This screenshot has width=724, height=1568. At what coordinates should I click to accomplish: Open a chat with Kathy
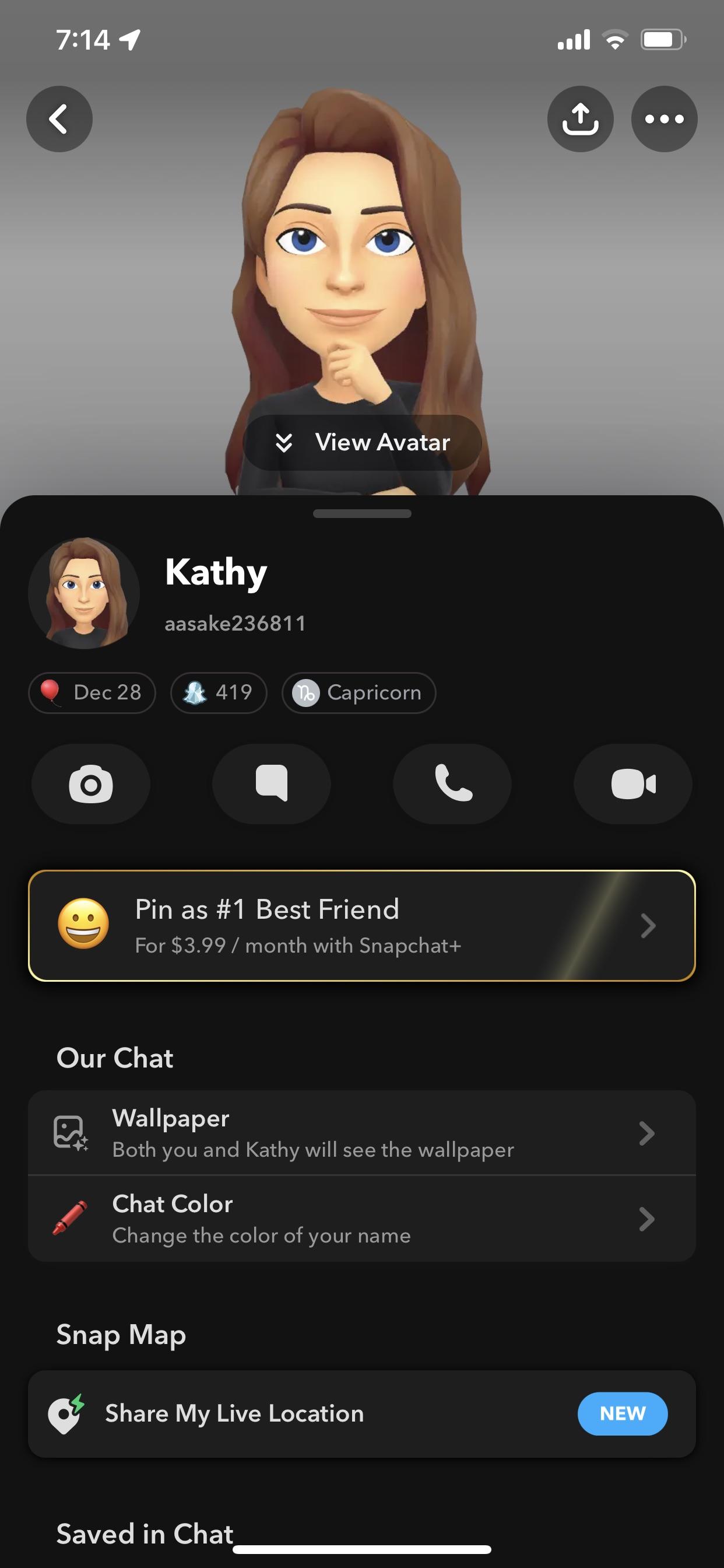(271, 785)
